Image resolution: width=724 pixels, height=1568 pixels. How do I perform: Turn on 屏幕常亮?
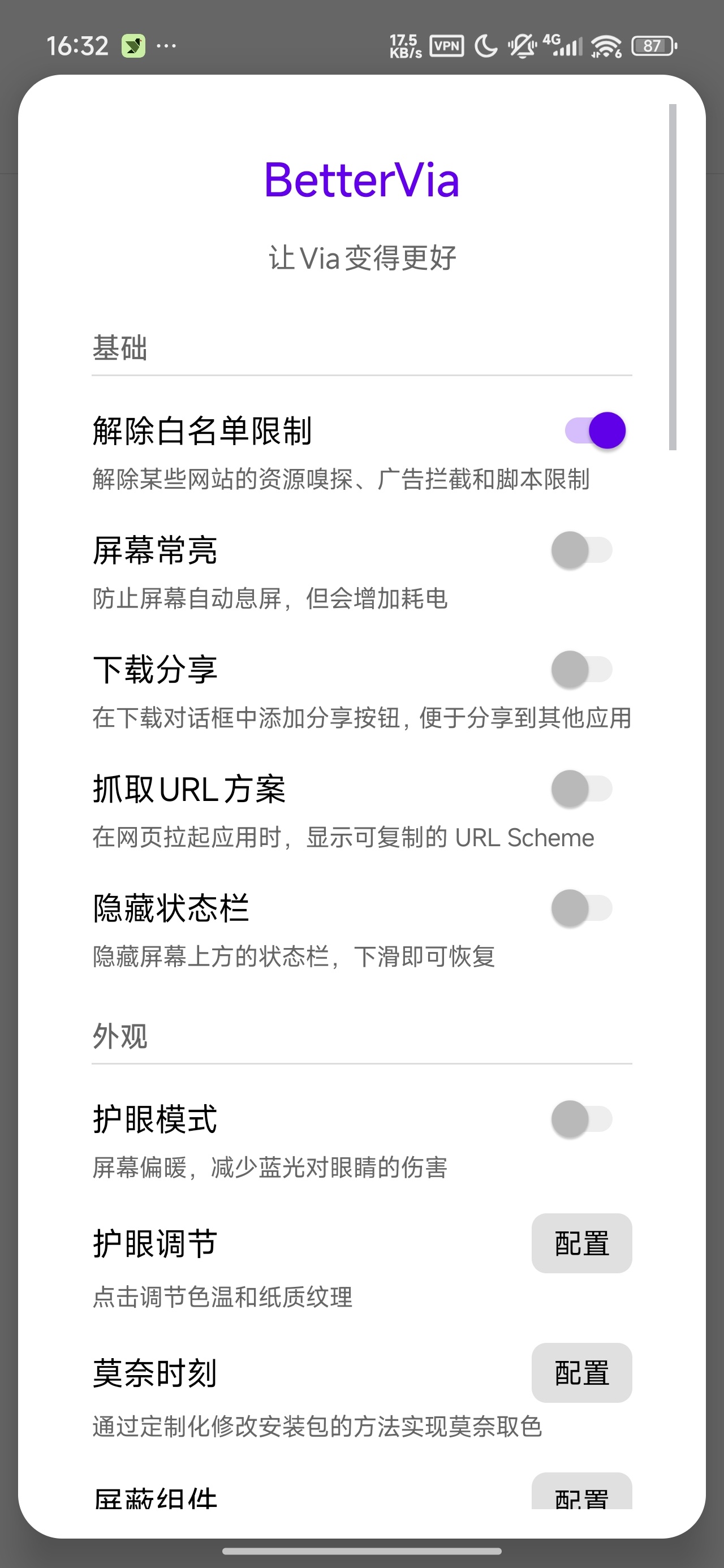coord(582,550)
